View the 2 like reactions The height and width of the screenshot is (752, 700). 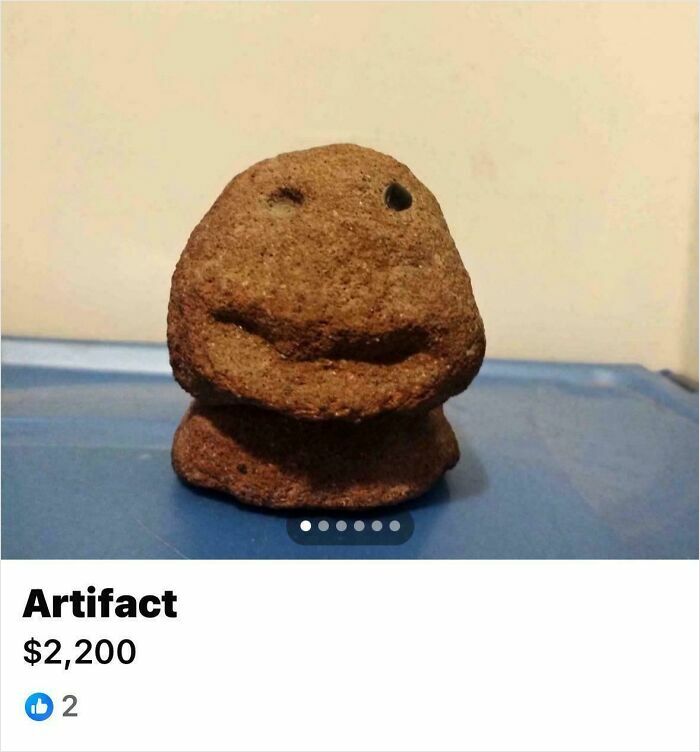tap(50, 706)
